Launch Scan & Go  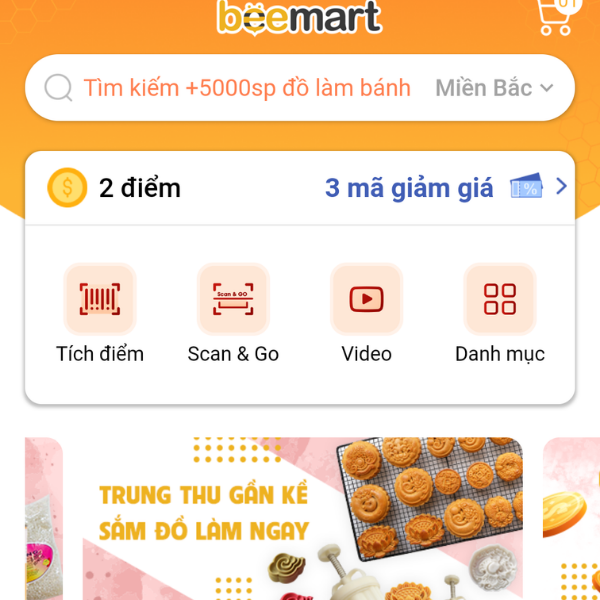[x=233, y=299]
